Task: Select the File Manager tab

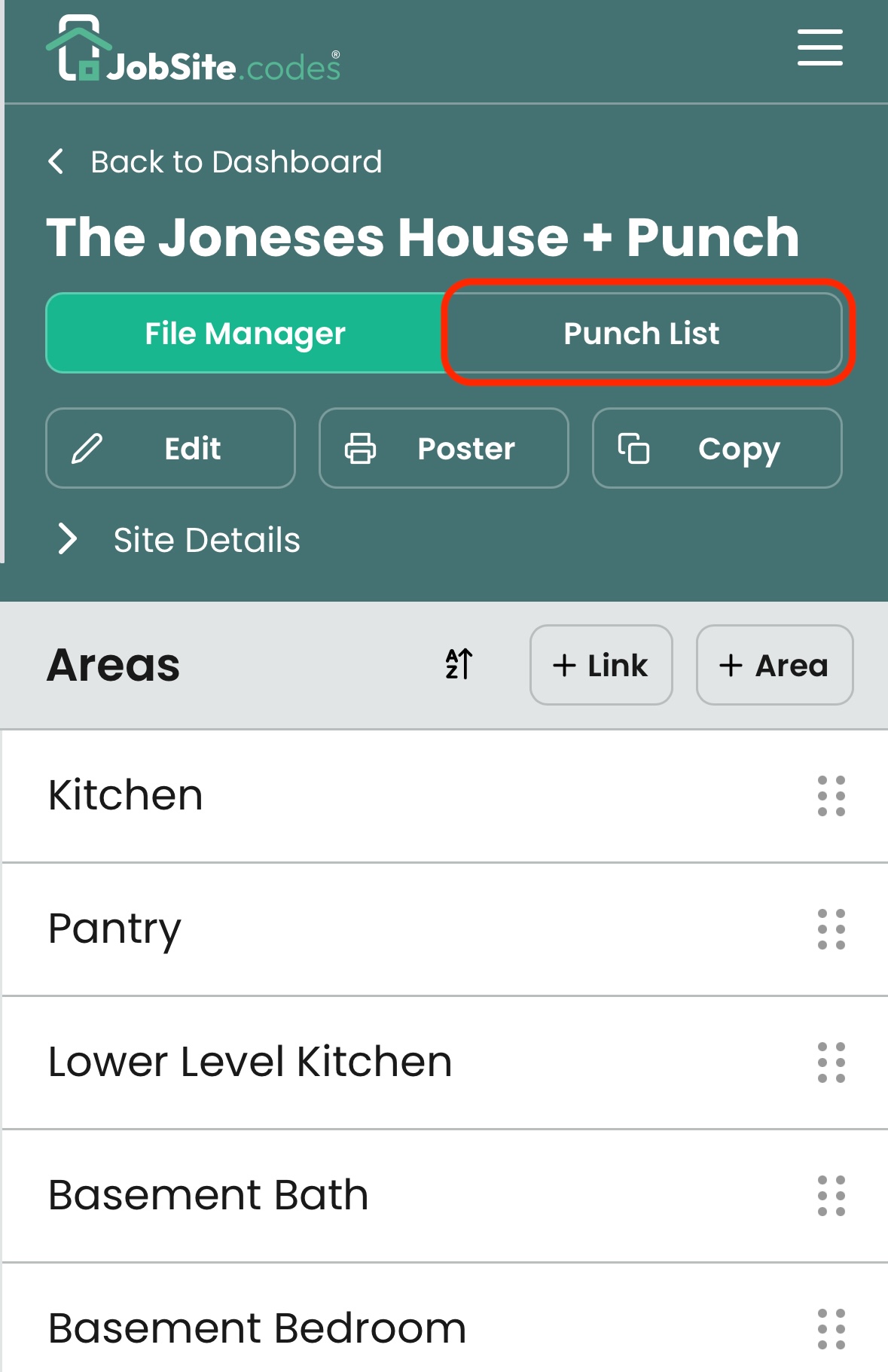Action: pyautogui.click(x=246, y=334)
